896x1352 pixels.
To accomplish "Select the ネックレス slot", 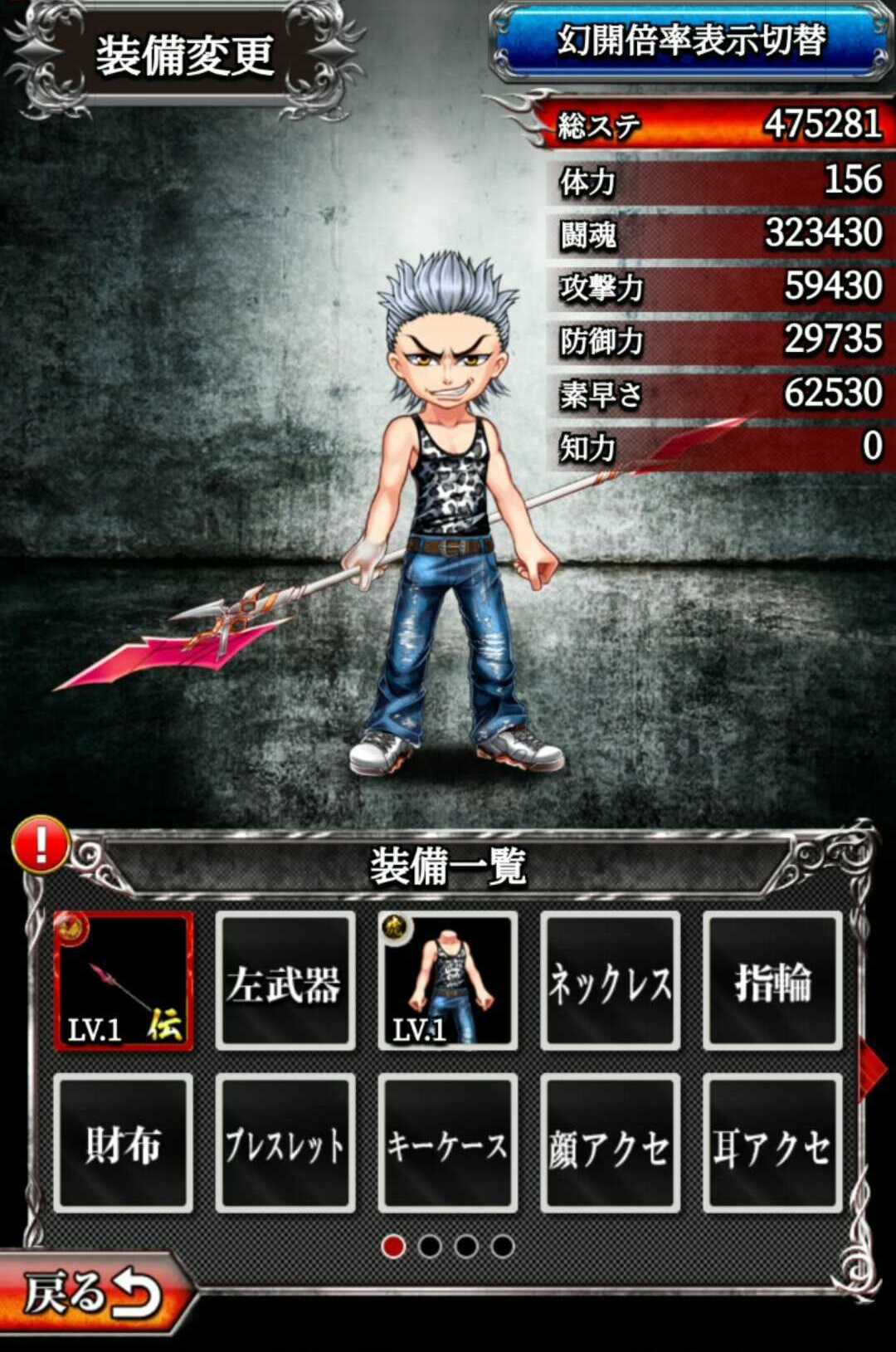I will (610, 981).
